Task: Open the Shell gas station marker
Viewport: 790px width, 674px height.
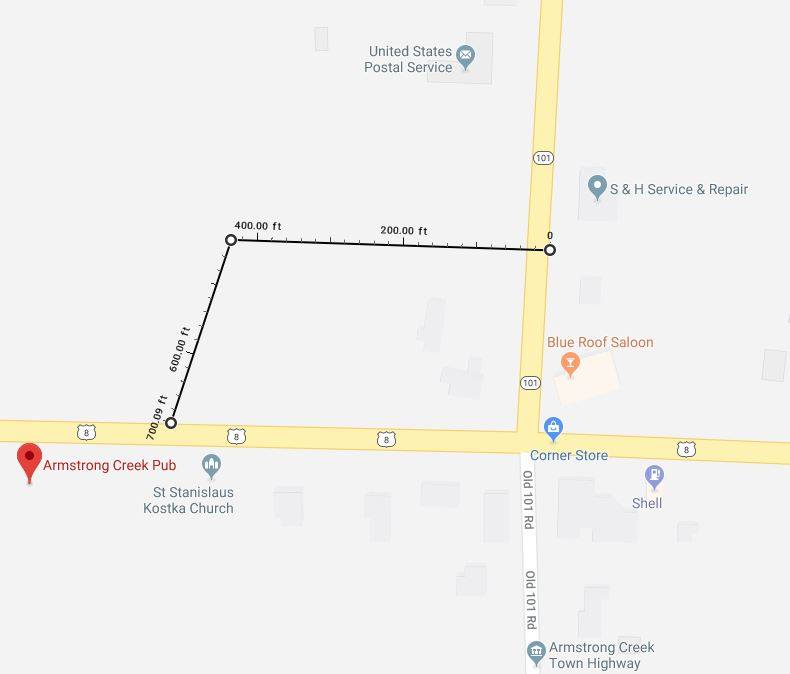Action: [654, 477]
